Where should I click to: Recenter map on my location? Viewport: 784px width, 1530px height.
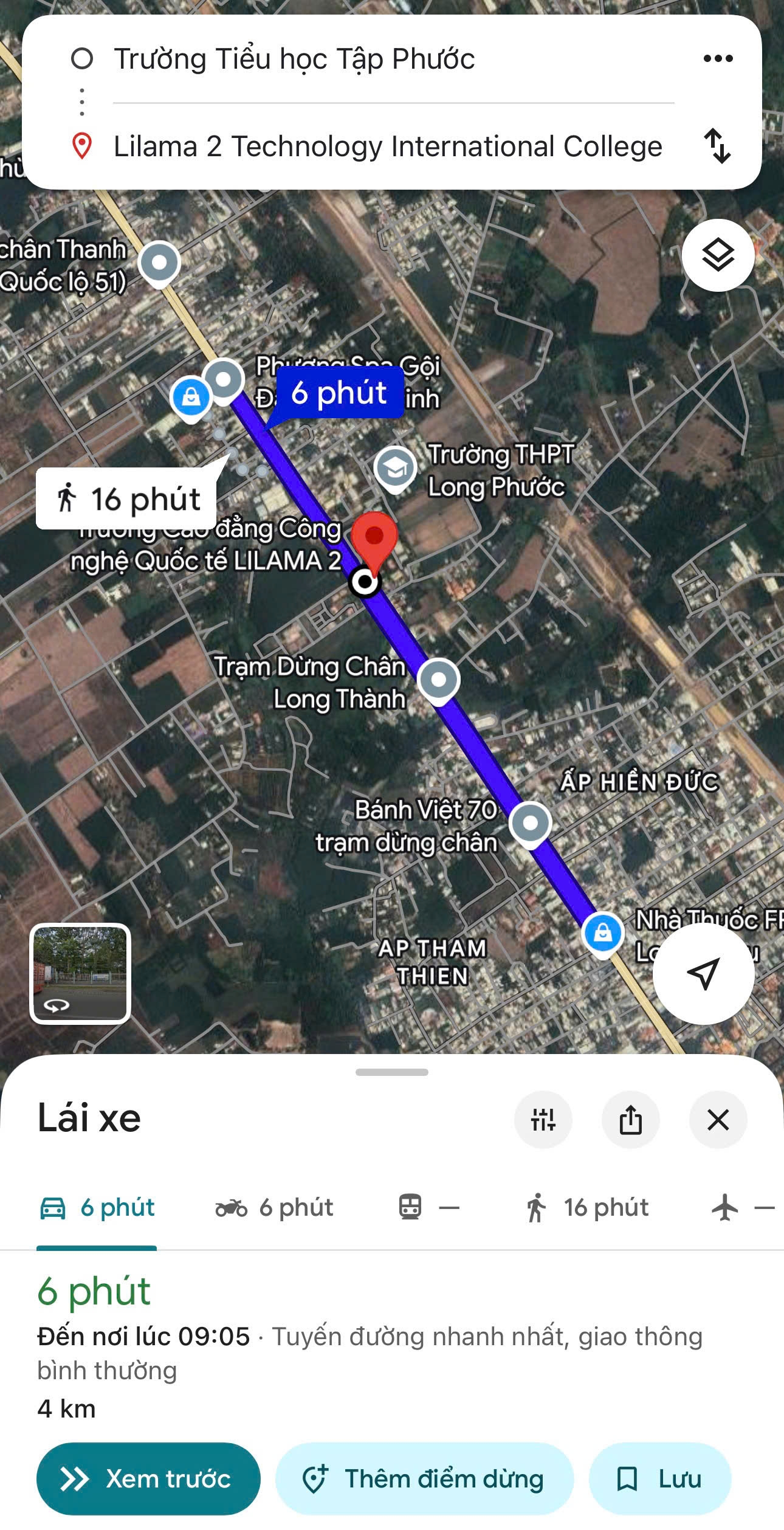click(704, 974)
